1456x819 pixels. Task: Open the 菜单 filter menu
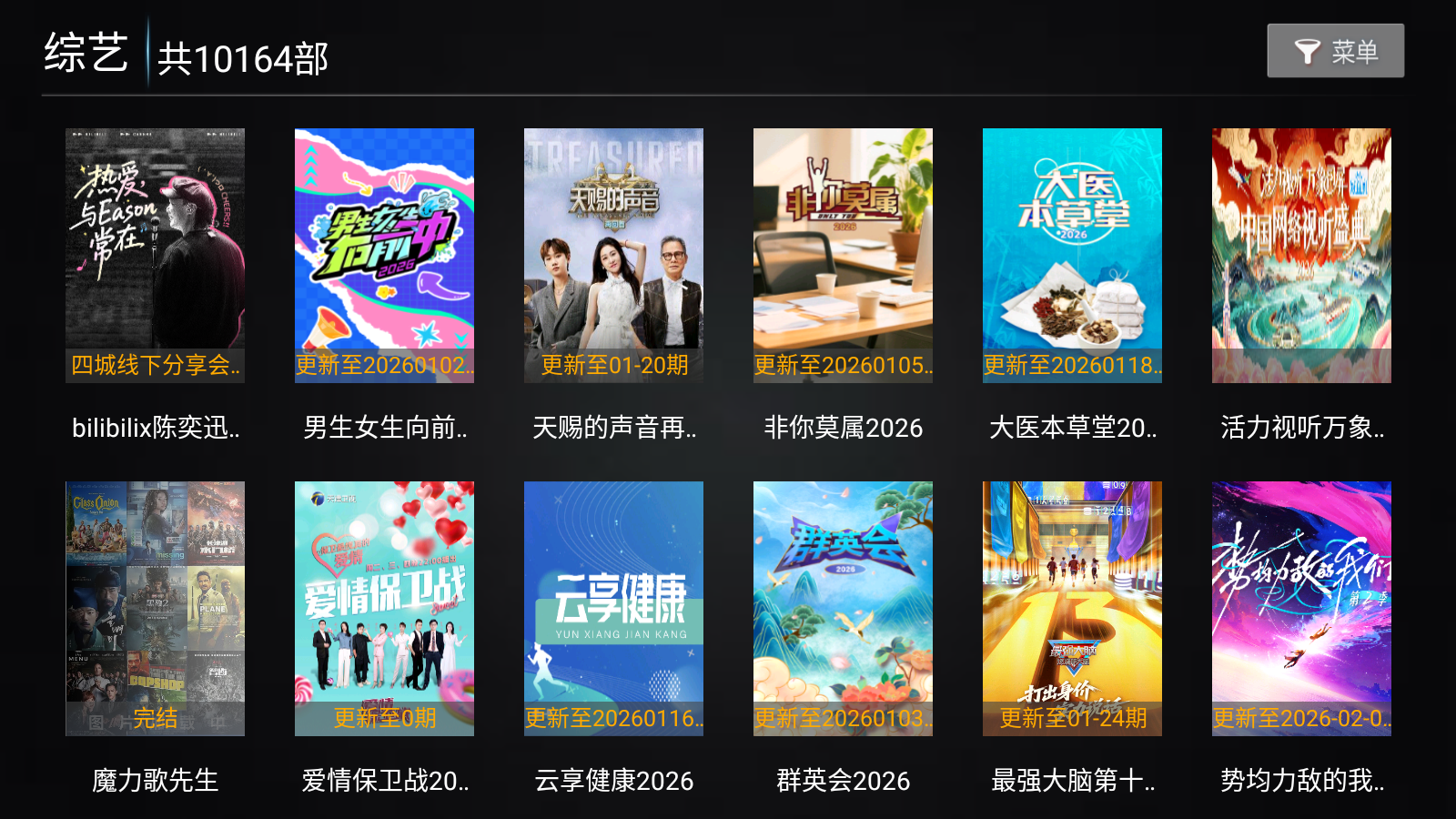1335,51
